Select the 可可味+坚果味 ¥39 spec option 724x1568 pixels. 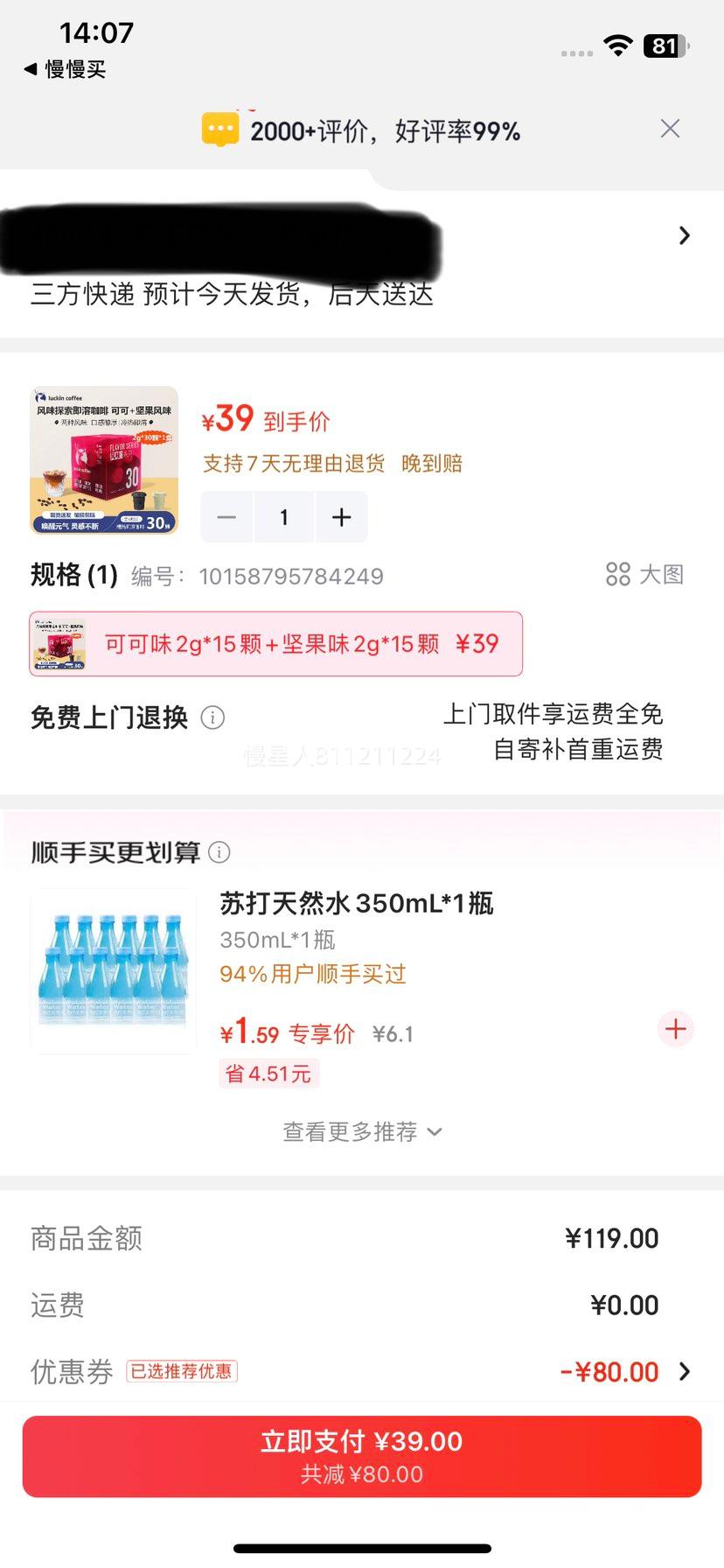tap(275, 644)
